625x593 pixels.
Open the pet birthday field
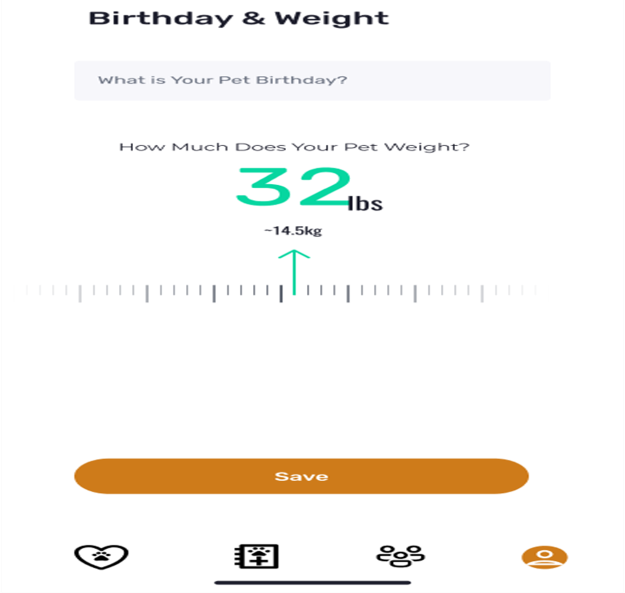[312, 80]
